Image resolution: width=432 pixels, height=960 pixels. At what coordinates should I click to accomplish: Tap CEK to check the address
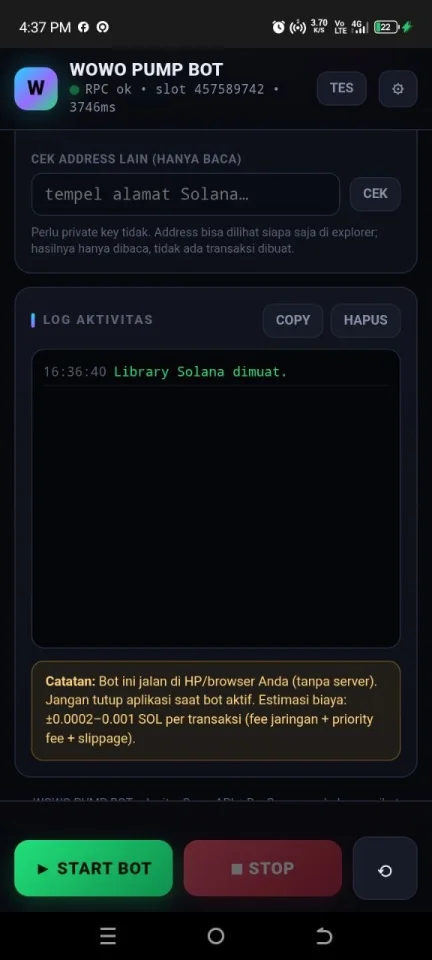coord(375,194)
